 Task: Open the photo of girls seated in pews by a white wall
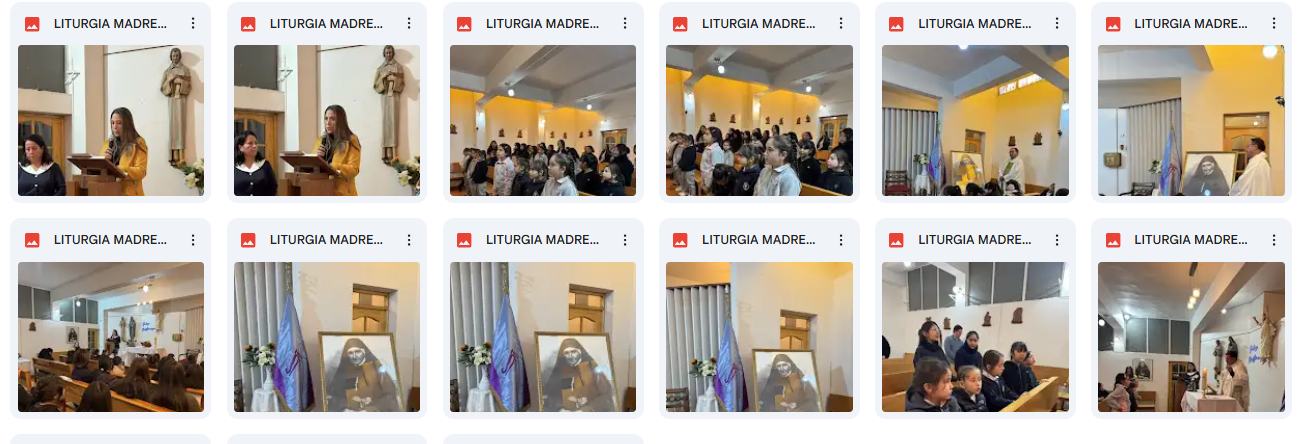pyautogui.click(x=975, y=337)
